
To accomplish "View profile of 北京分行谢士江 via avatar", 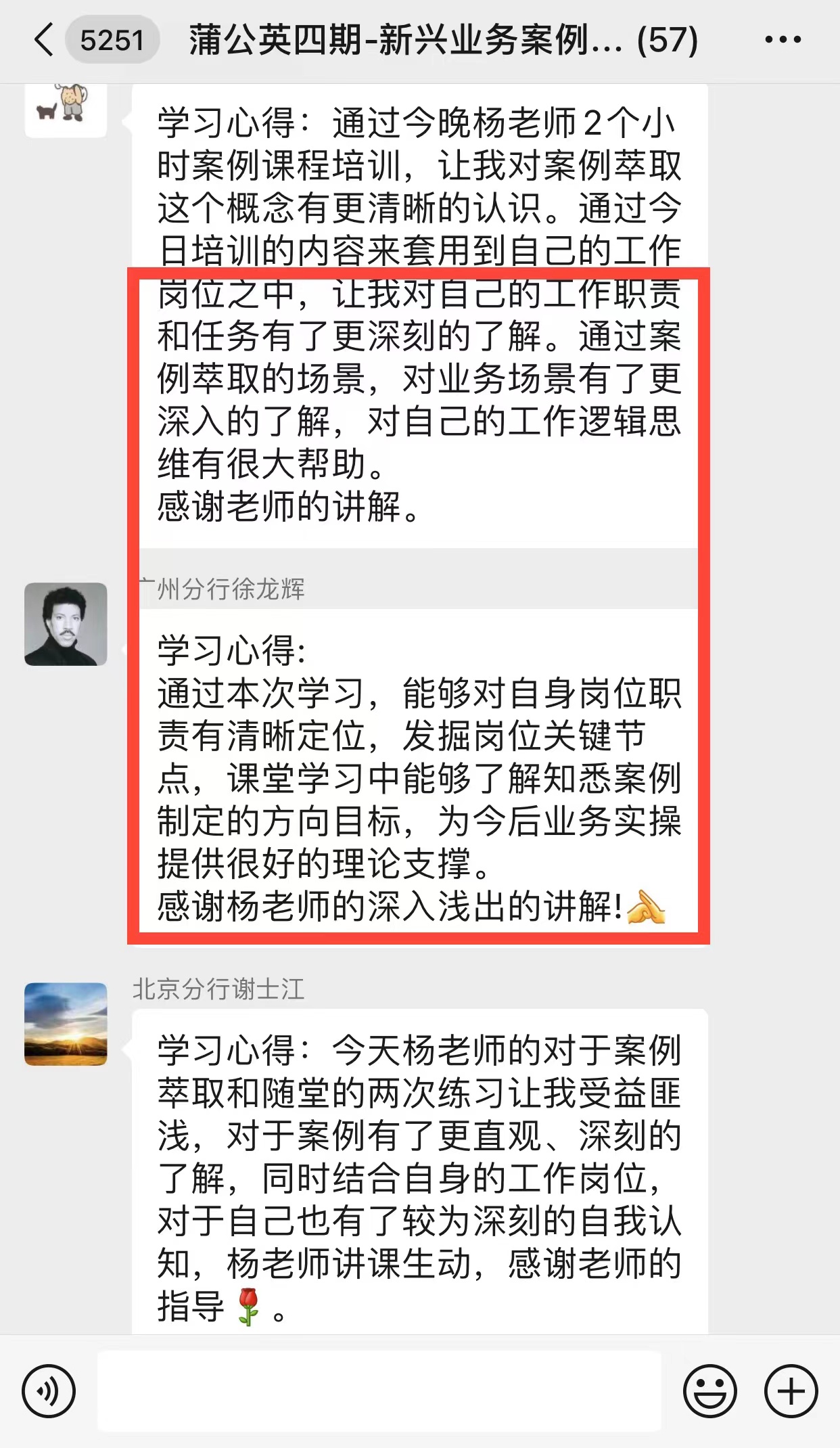I will (x=66, y=1024).
